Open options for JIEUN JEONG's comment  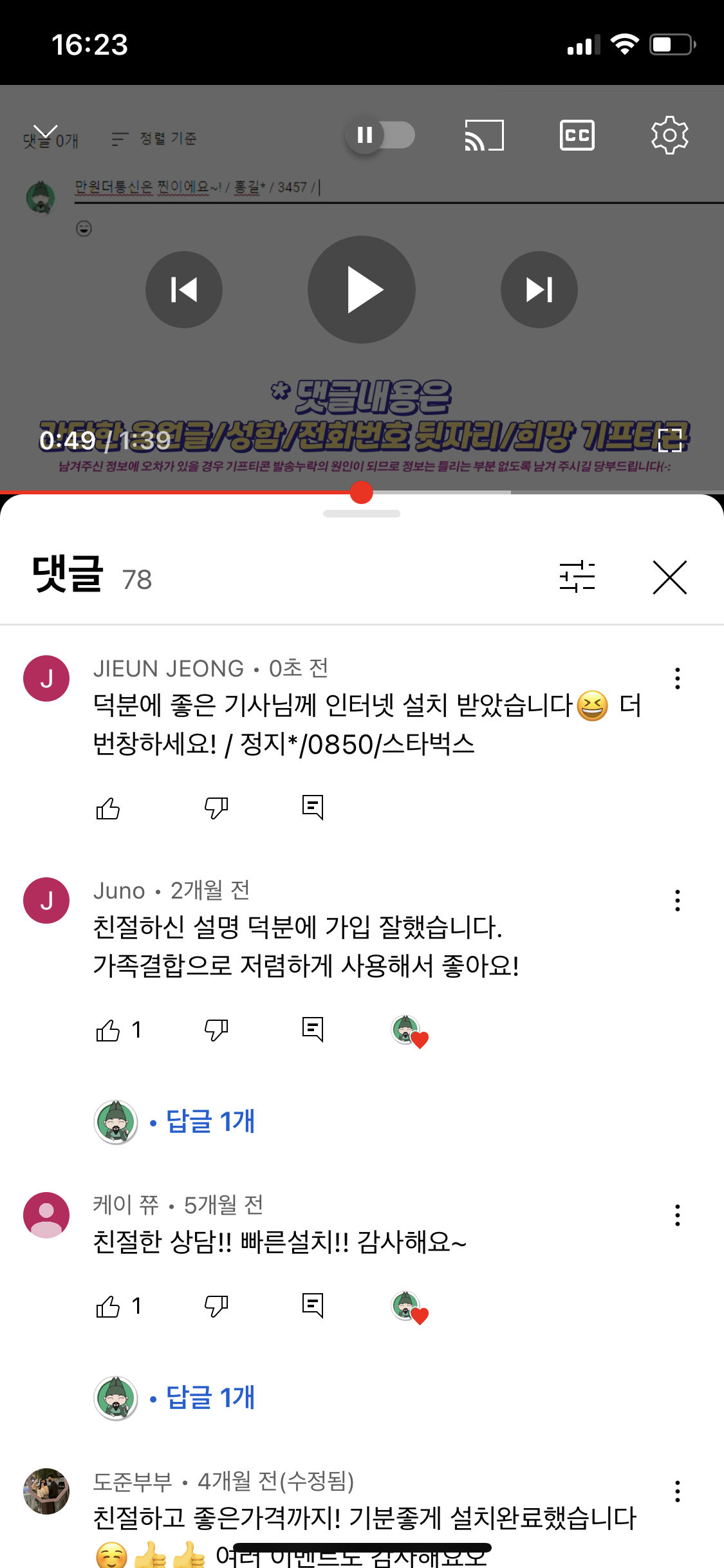[677, 678]
